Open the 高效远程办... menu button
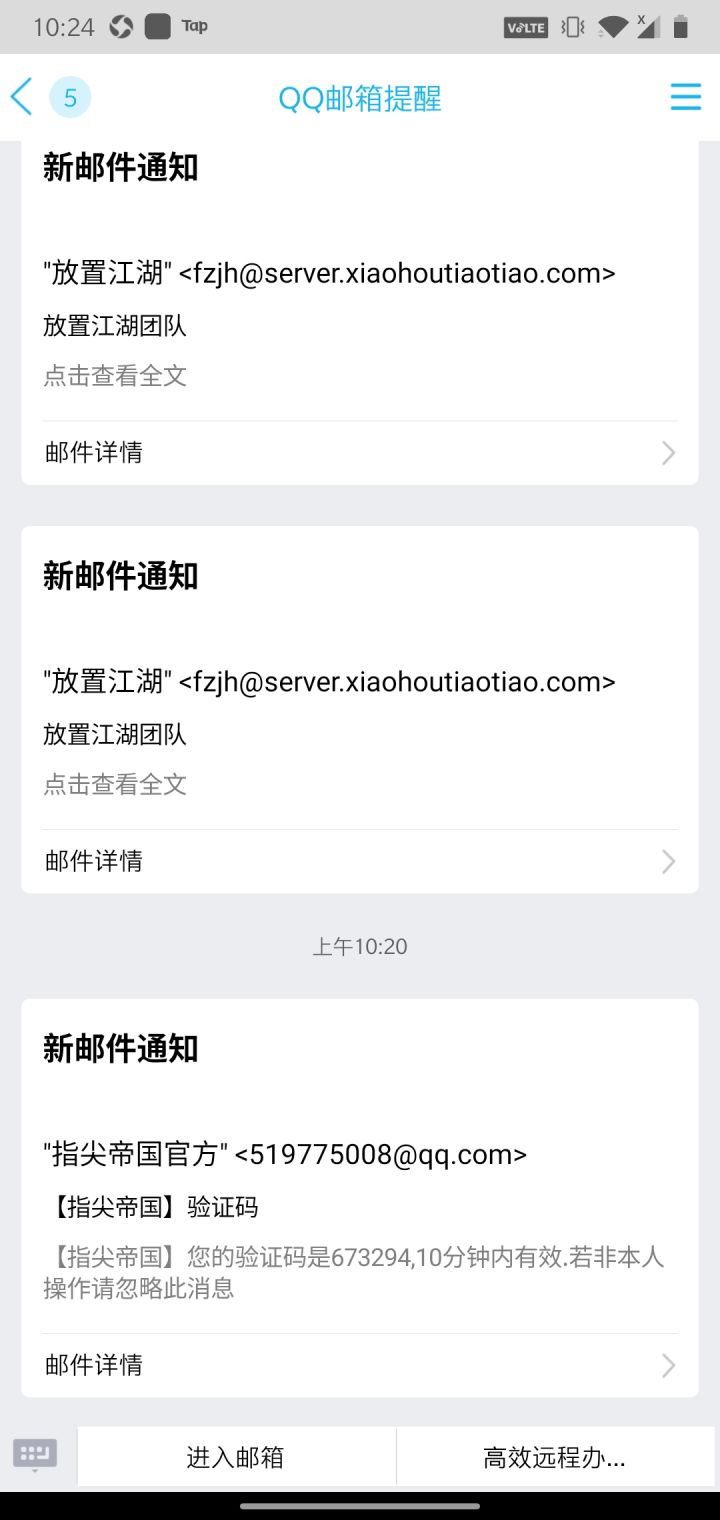This screenshot has height=1520, width=720. point(555,1457)
